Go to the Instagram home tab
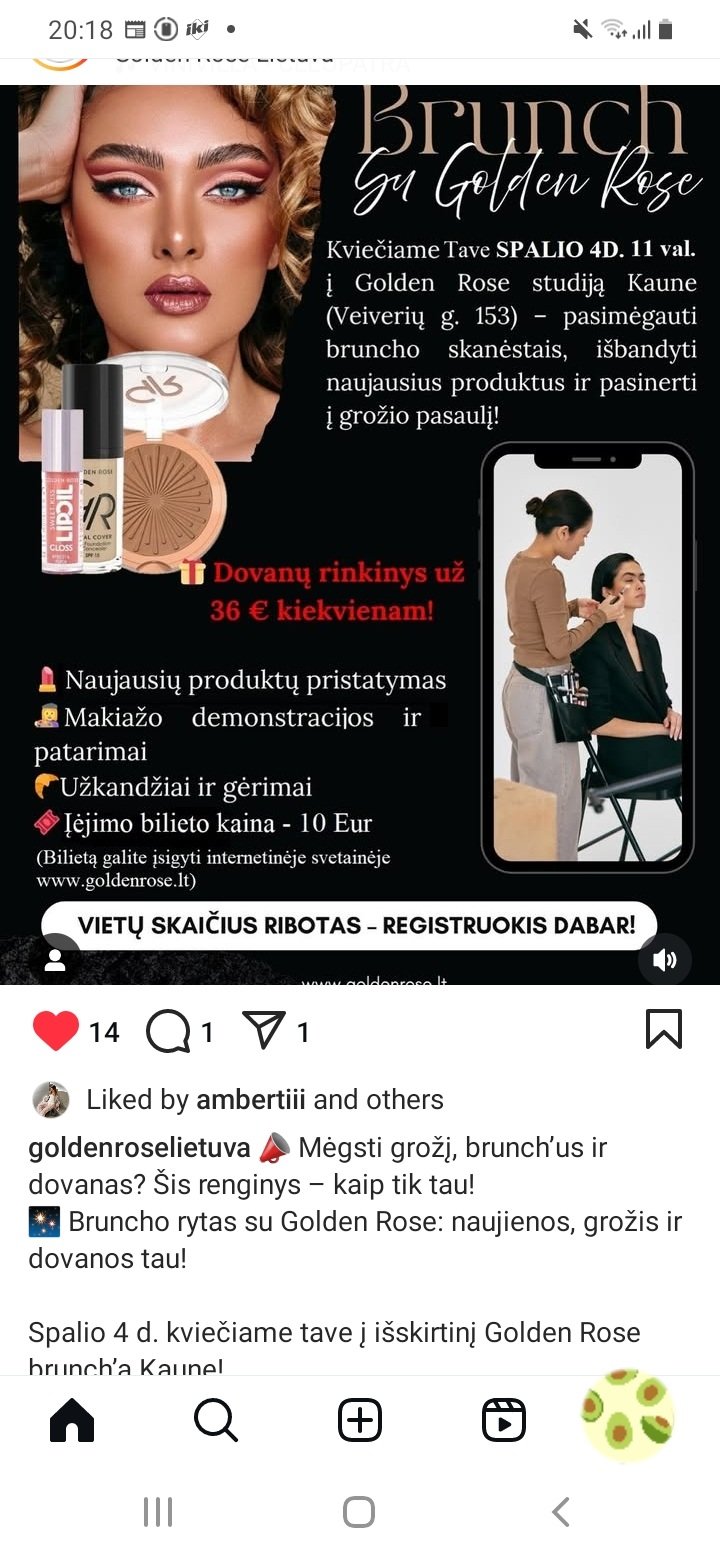 point(72,1420)
